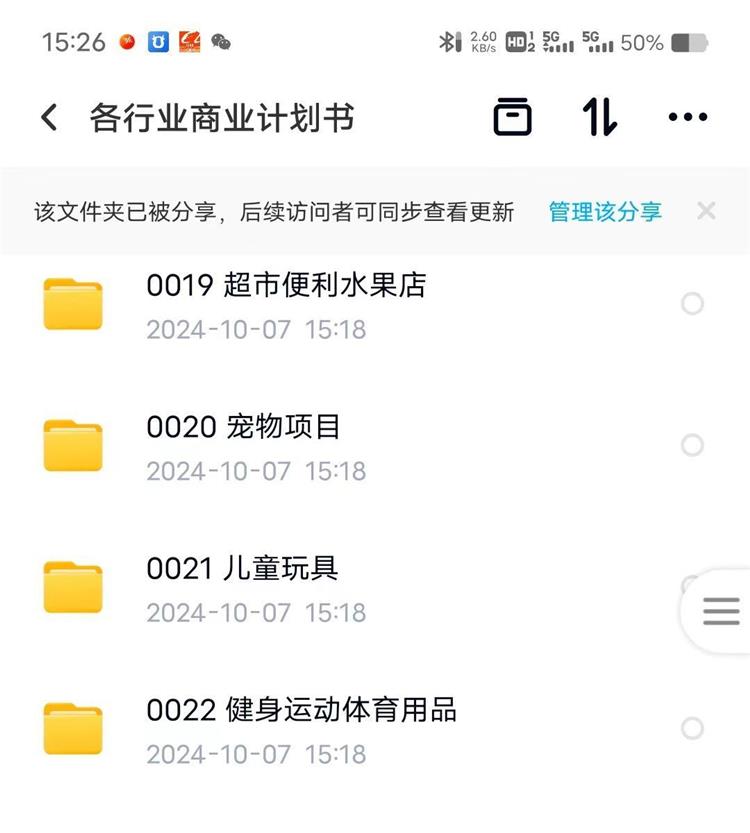Tap the 管理该分享 link
This screenshot has width=750, height=833.
click(x=604, y=211)
